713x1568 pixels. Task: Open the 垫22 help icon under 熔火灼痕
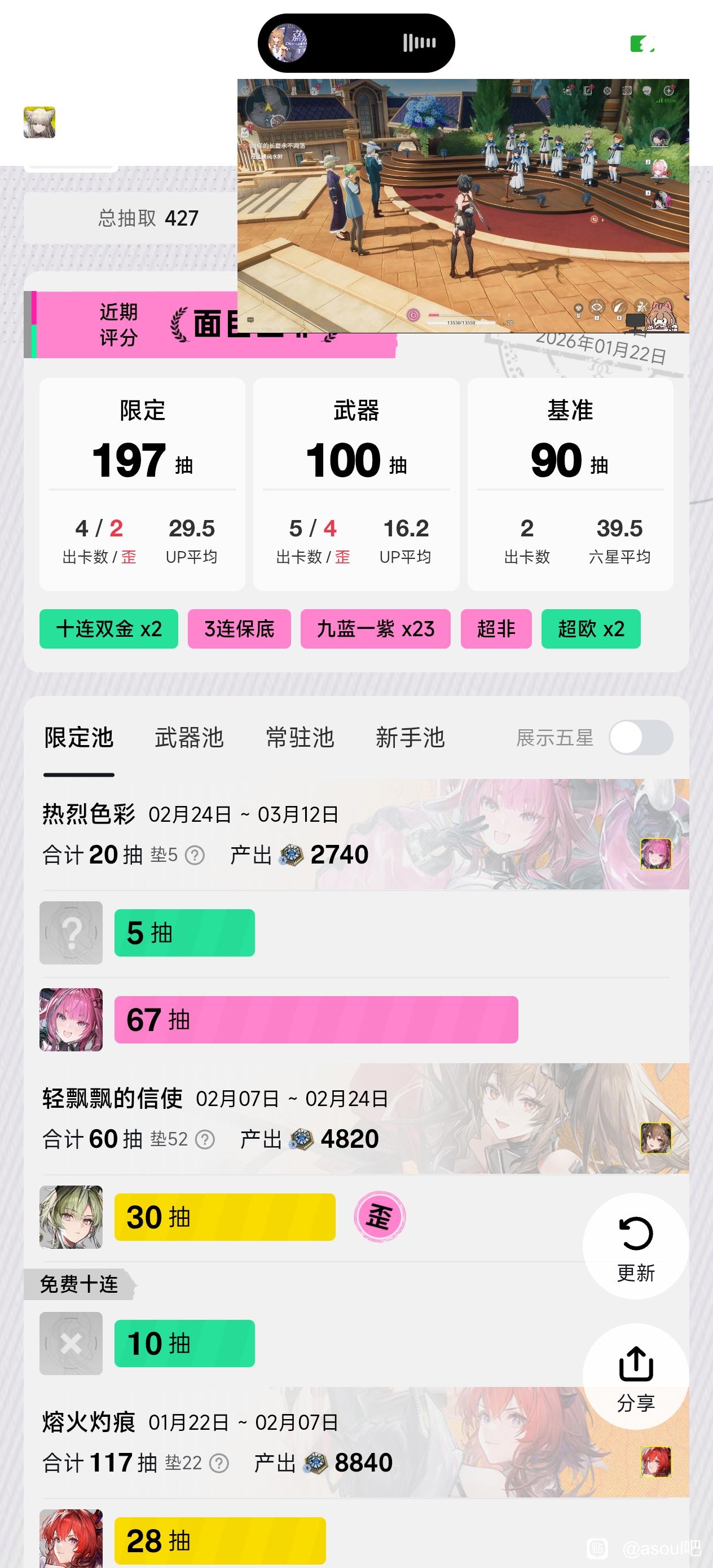(x=219, y=1463)
